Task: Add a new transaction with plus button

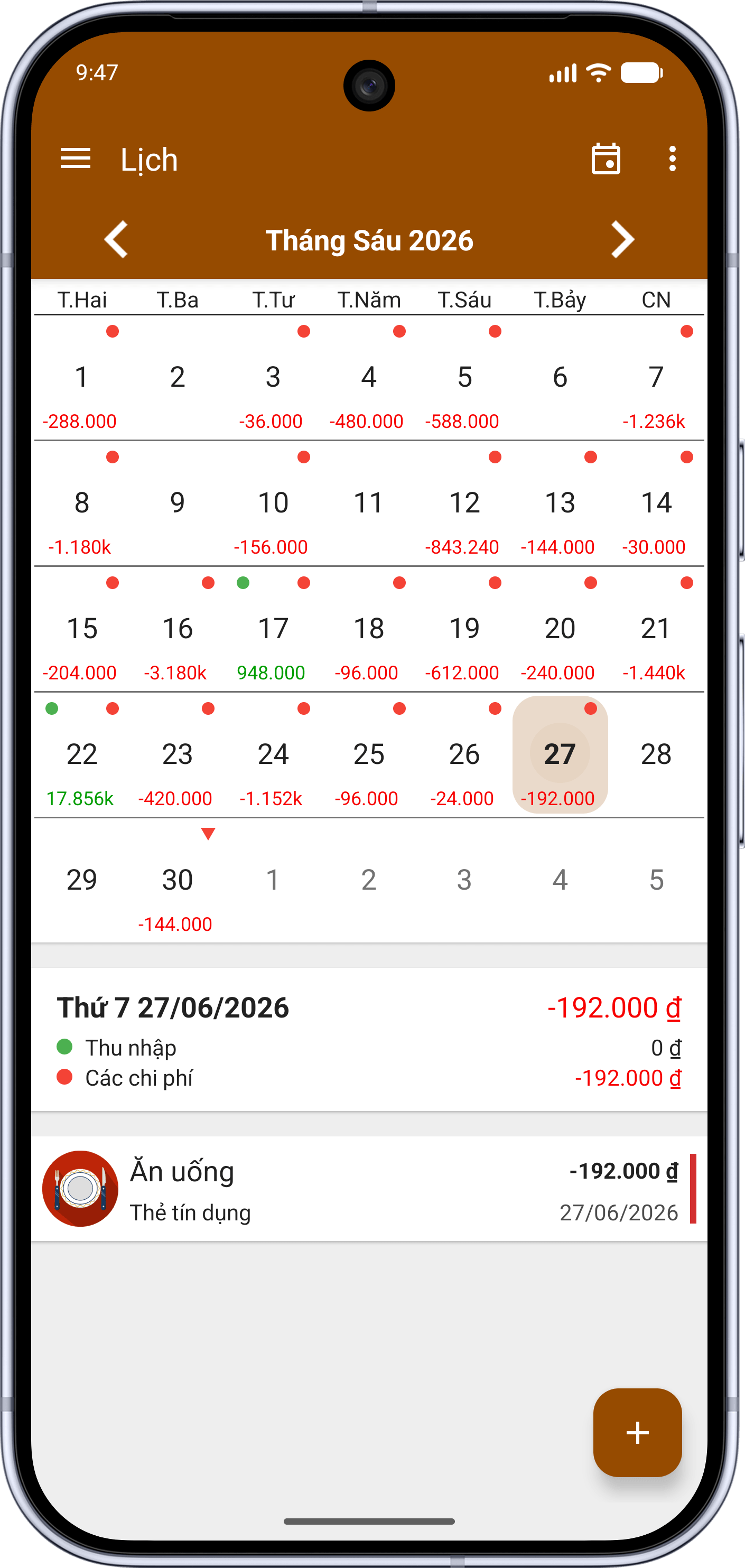Action: coord(637,1432)
